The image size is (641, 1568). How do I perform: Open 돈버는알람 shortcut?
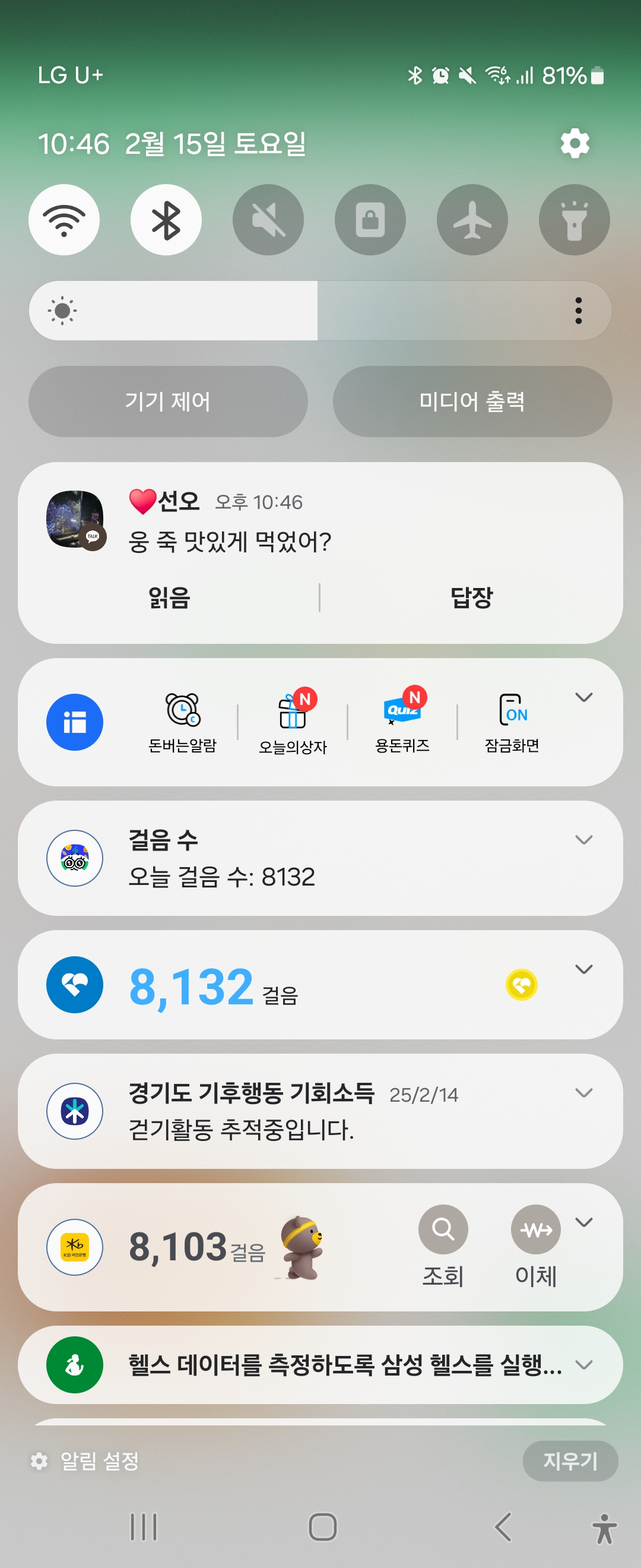(x=182, y=722)
